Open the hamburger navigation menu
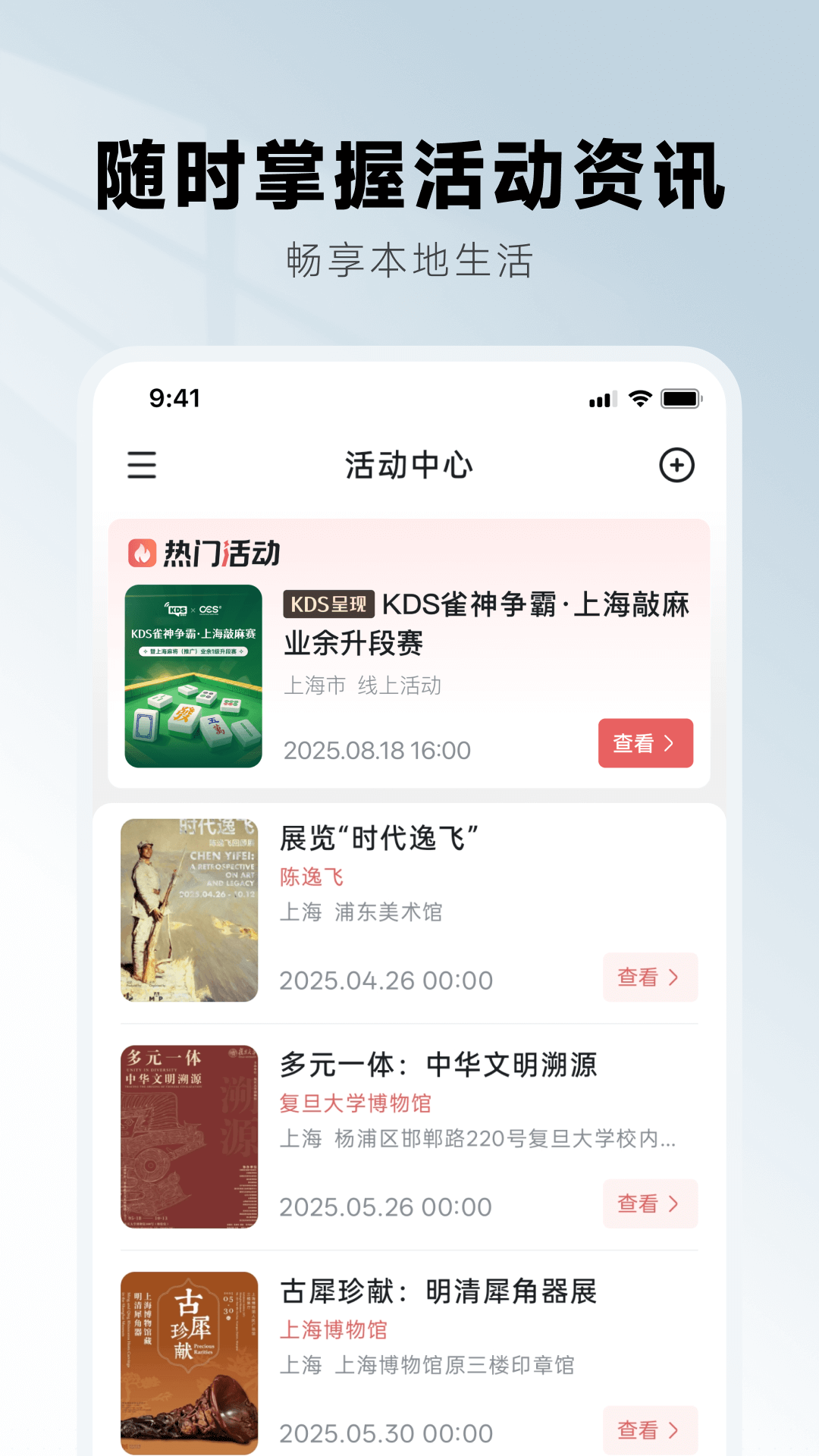The image size is (819, 1456). point(141,466)
